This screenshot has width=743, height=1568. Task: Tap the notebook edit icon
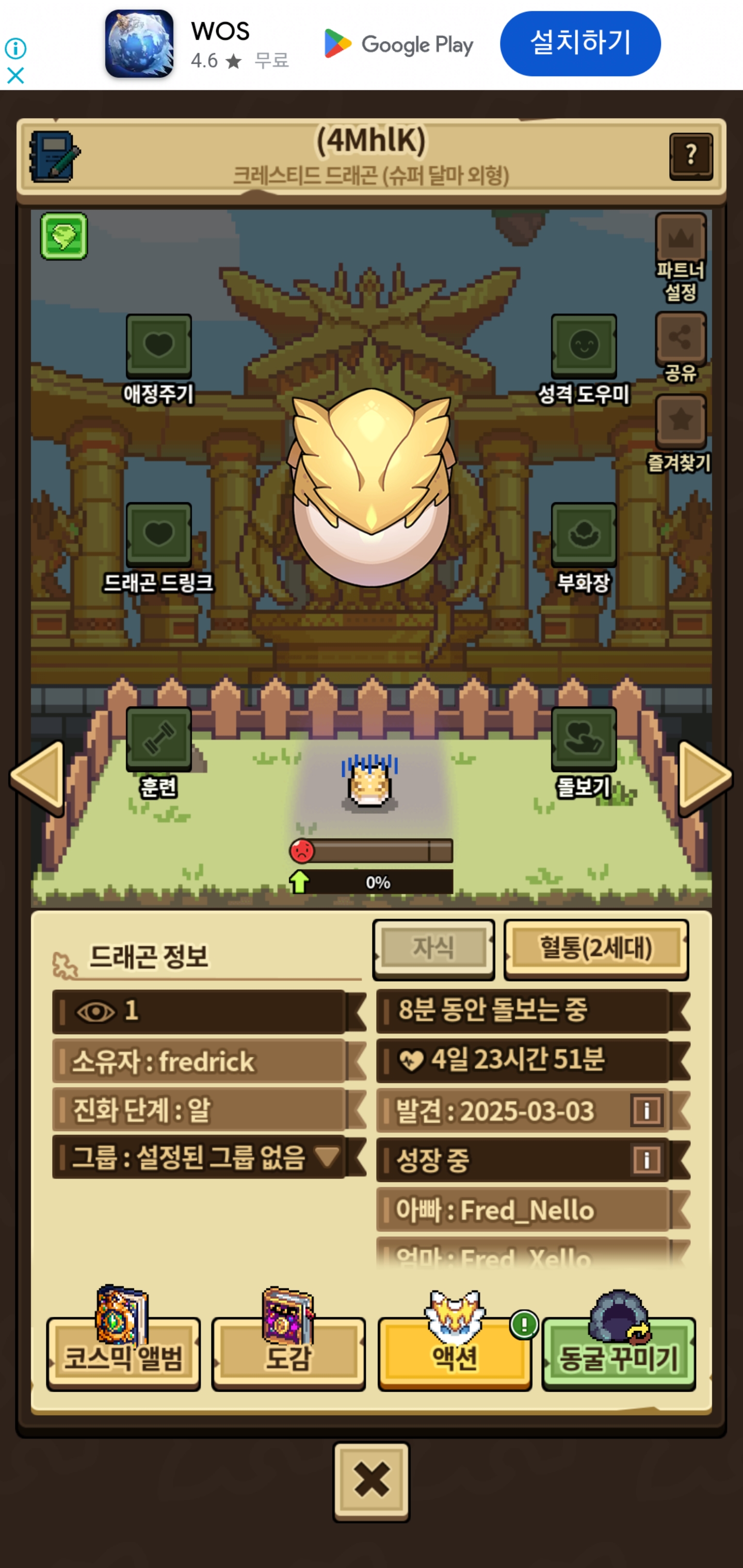click(54, 157)
